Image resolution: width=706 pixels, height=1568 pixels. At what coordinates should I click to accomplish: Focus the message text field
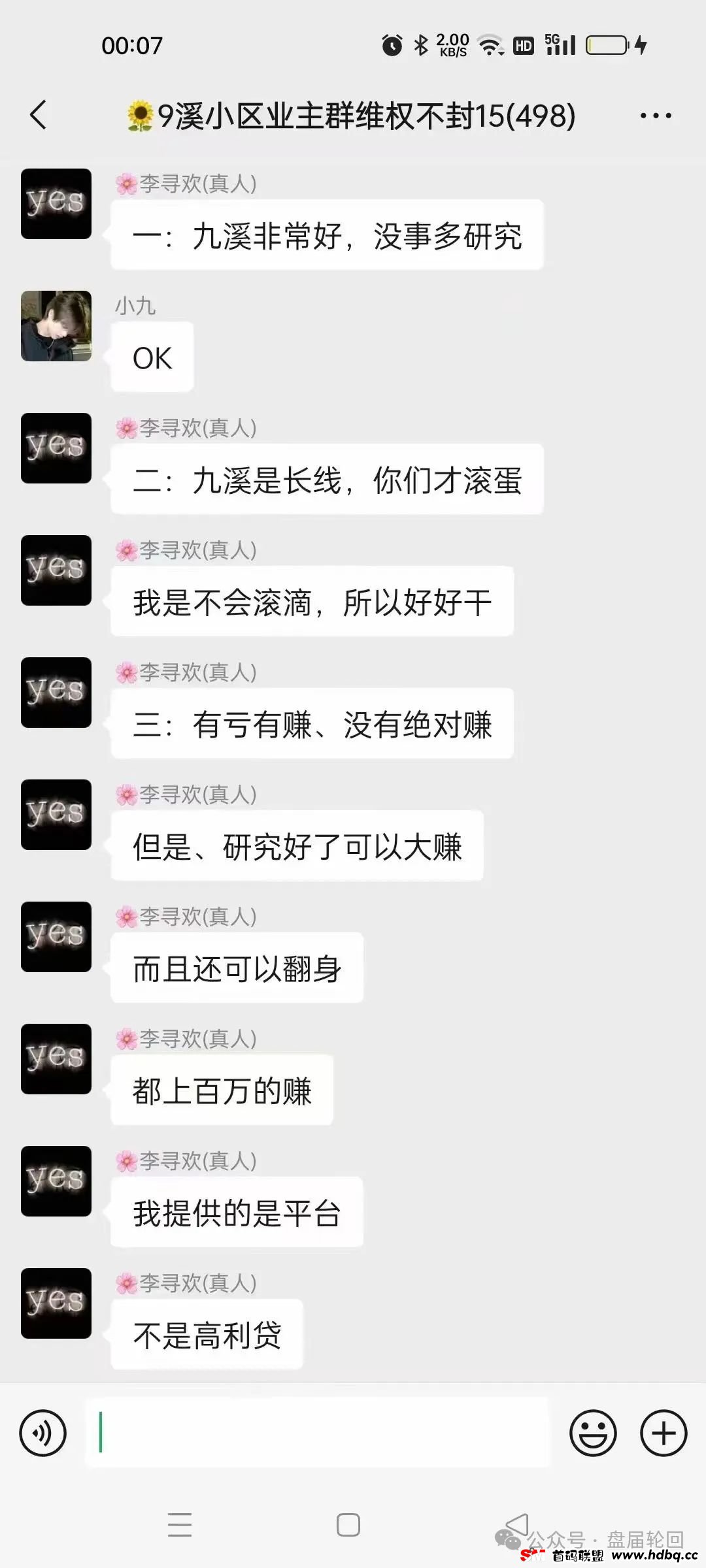click(318, 1432)
